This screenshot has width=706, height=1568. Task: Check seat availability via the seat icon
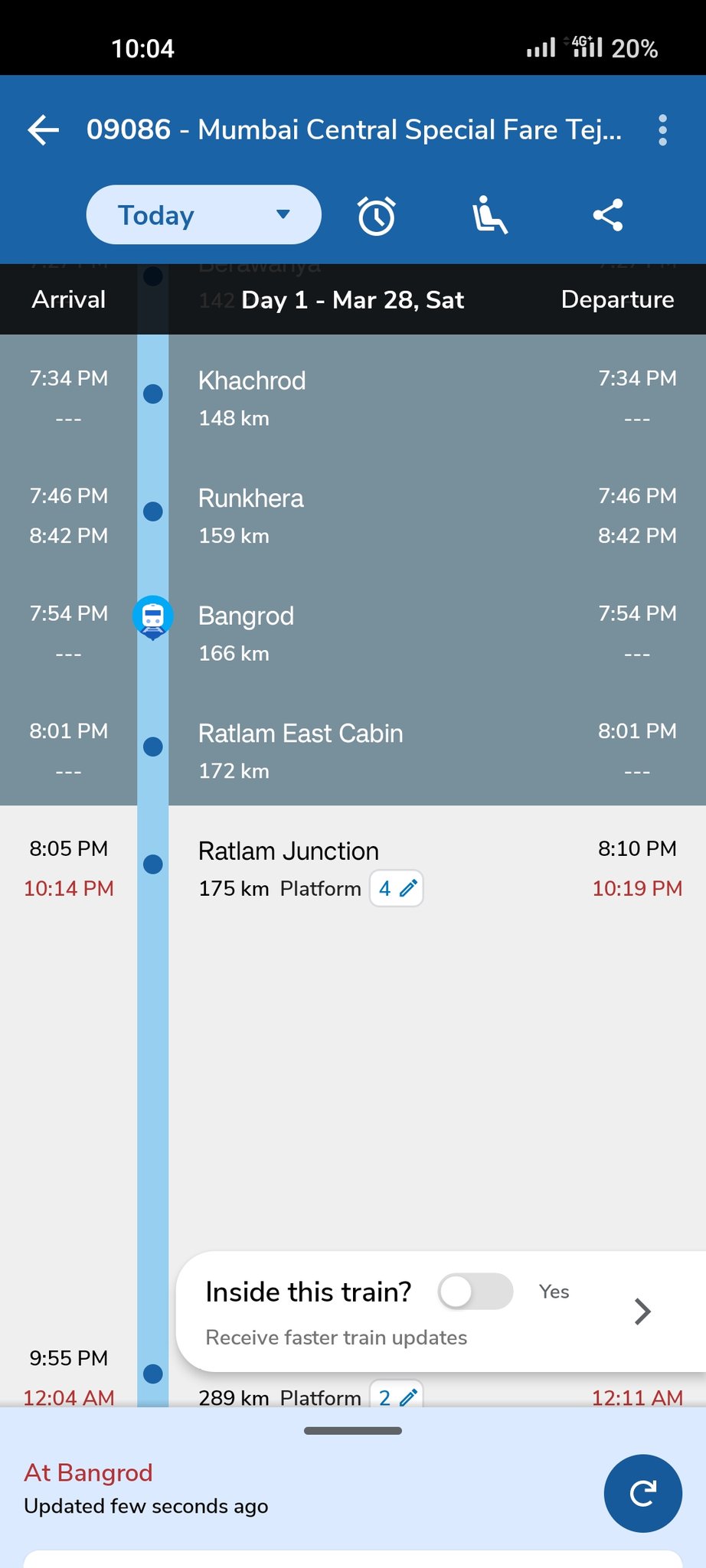(x=489, y=215)
